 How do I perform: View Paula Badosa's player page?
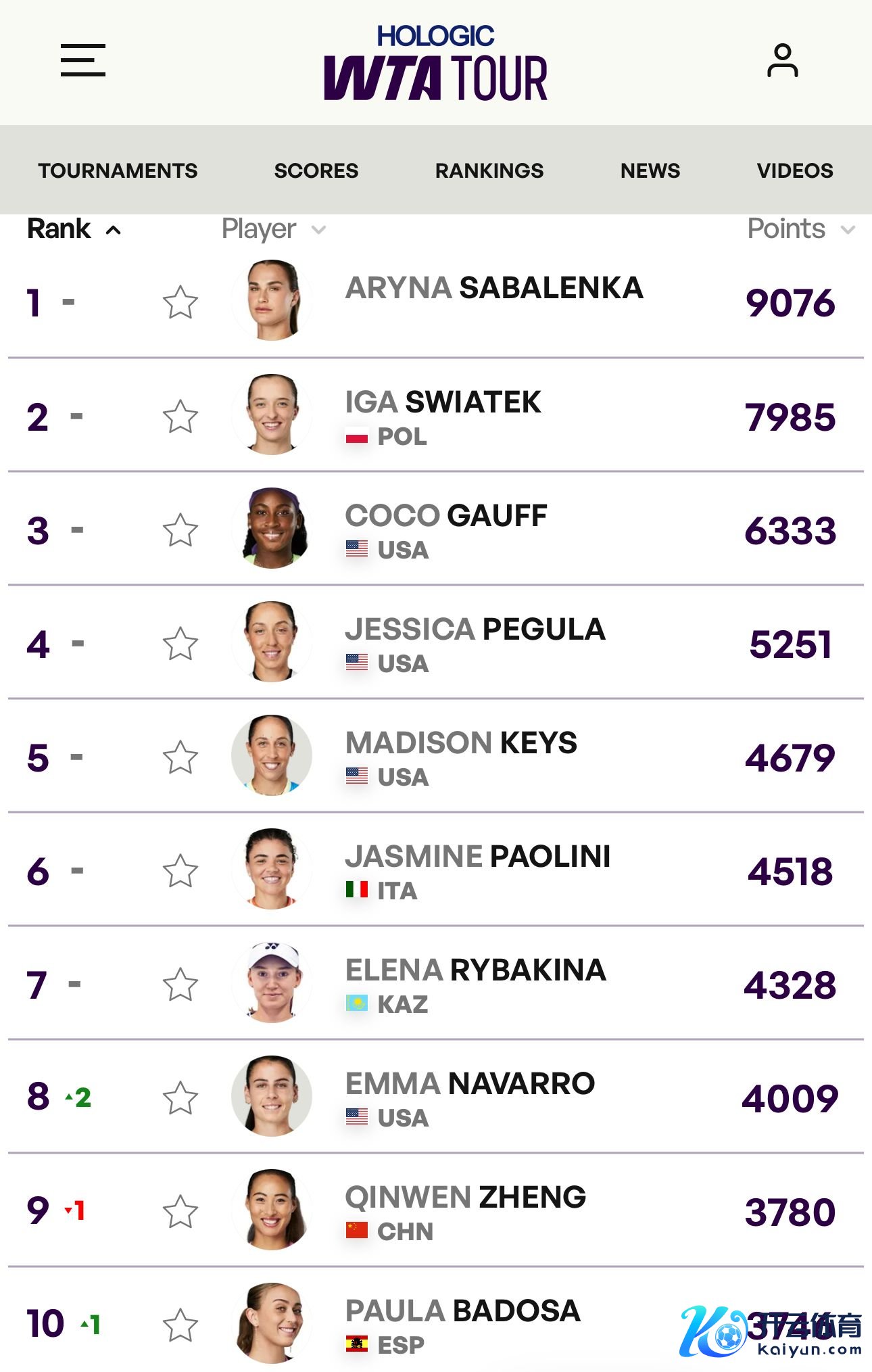tap(462, 1311)
